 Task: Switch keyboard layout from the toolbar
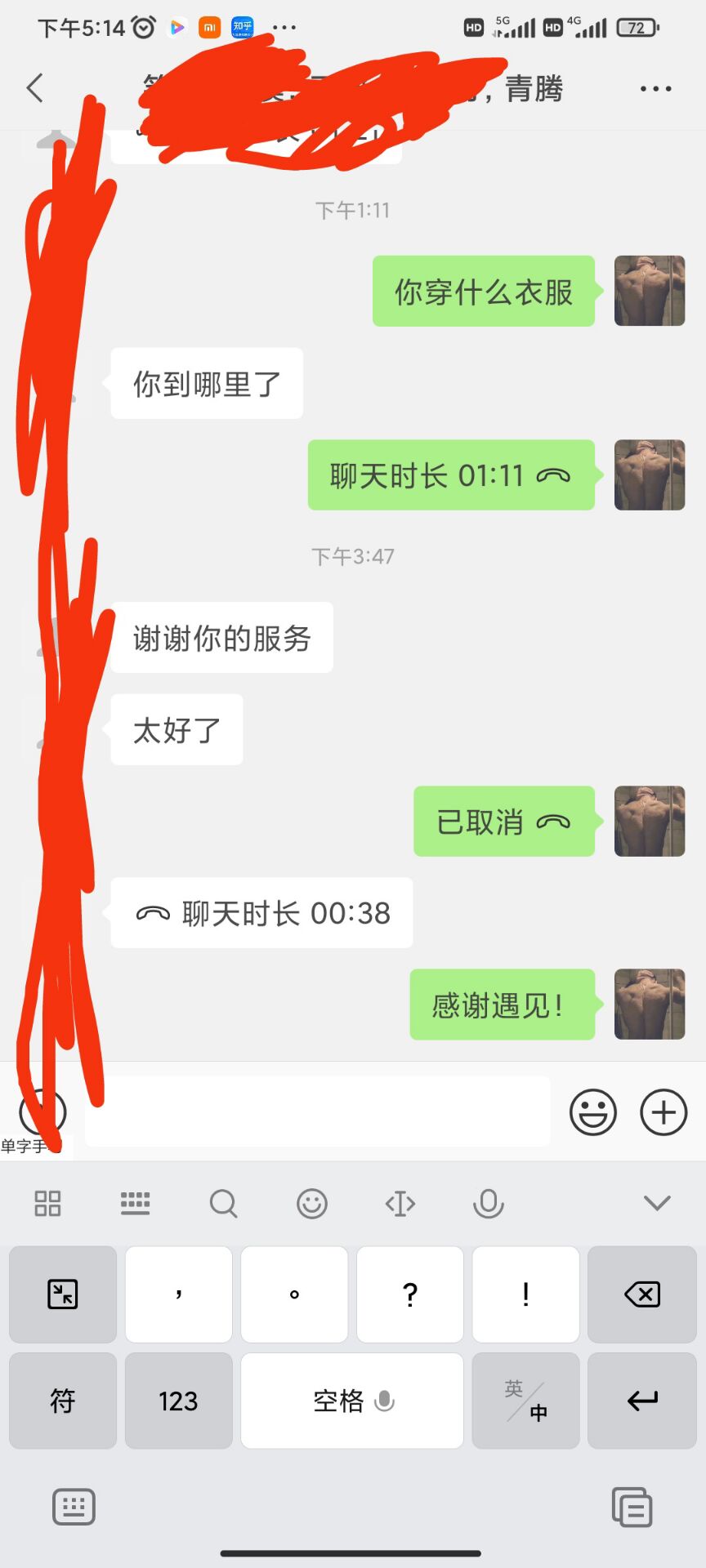(135, 1203)
